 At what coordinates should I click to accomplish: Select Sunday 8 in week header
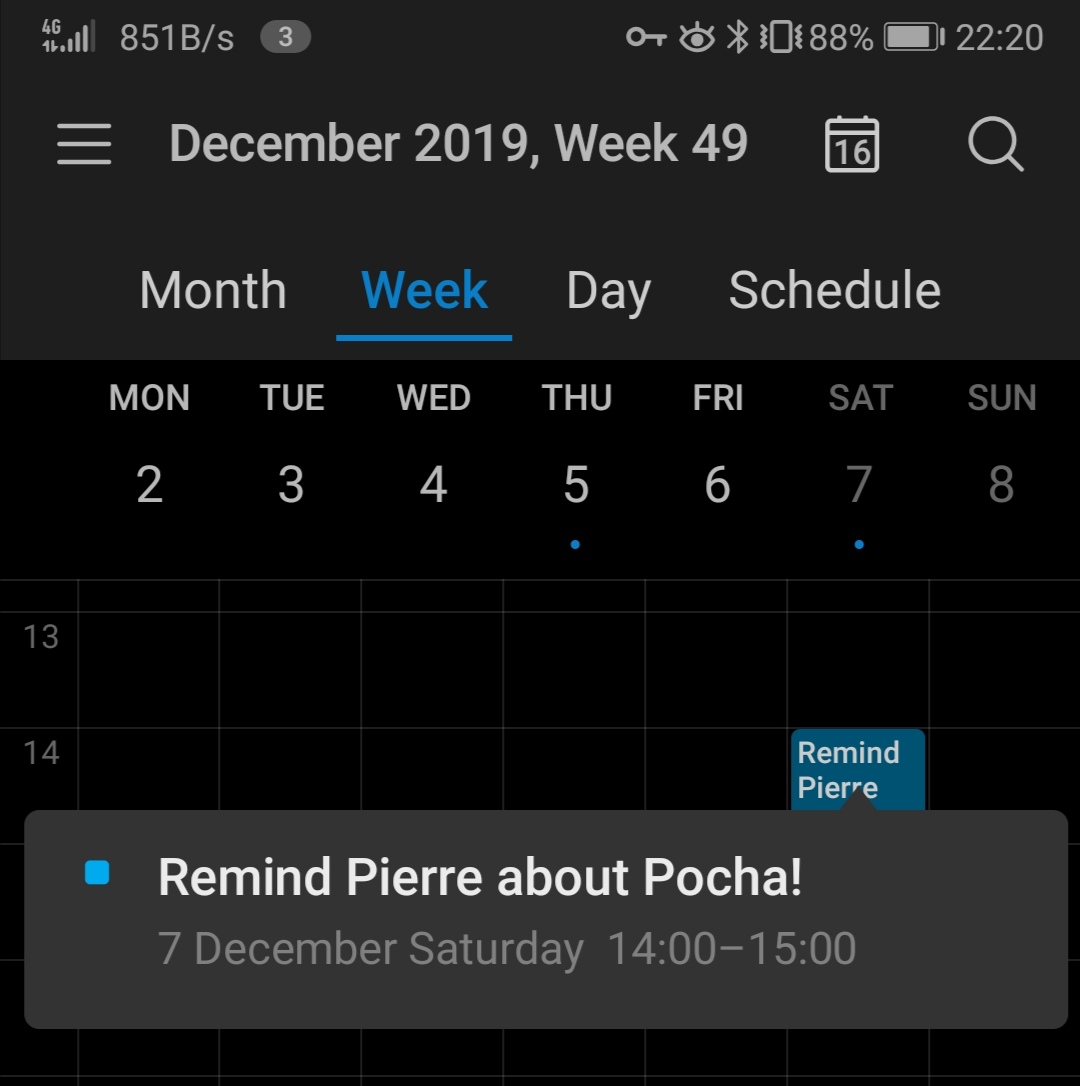coord(1001,485)
